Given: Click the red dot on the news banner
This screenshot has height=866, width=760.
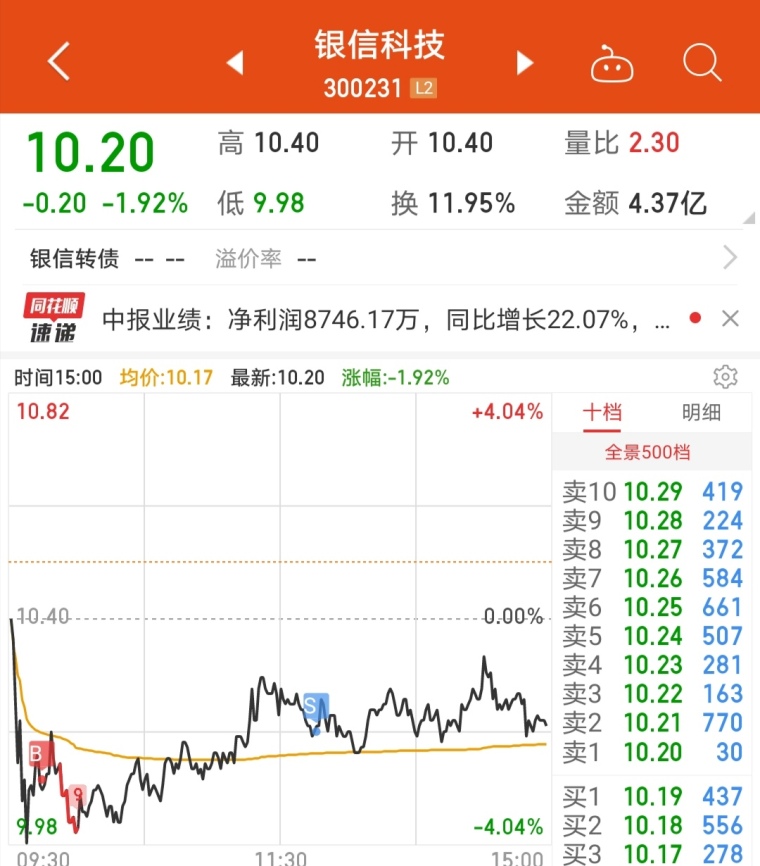Looking at the screenshot, I should pos(695,317).
